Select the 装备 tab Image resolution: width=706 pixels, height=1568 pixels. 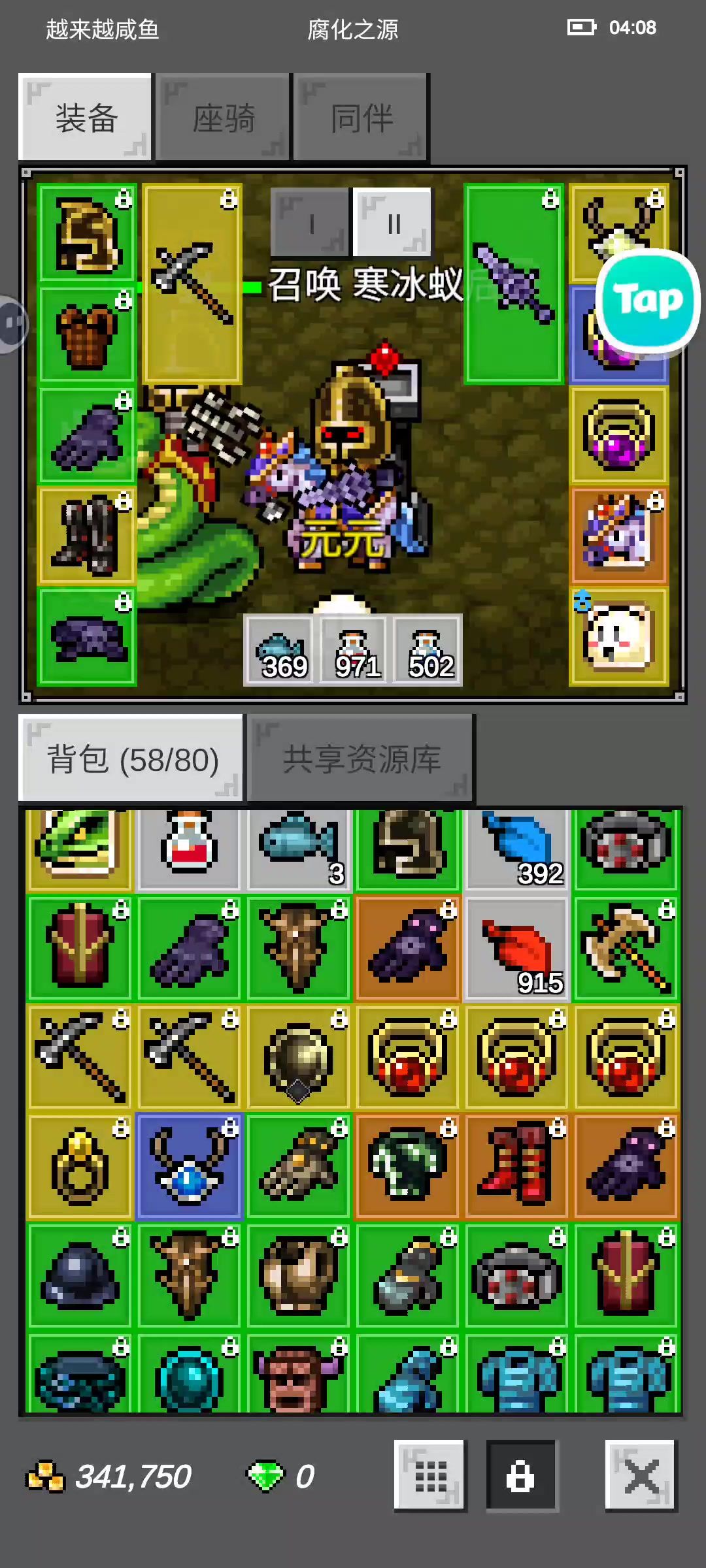(x=85, y=118)
